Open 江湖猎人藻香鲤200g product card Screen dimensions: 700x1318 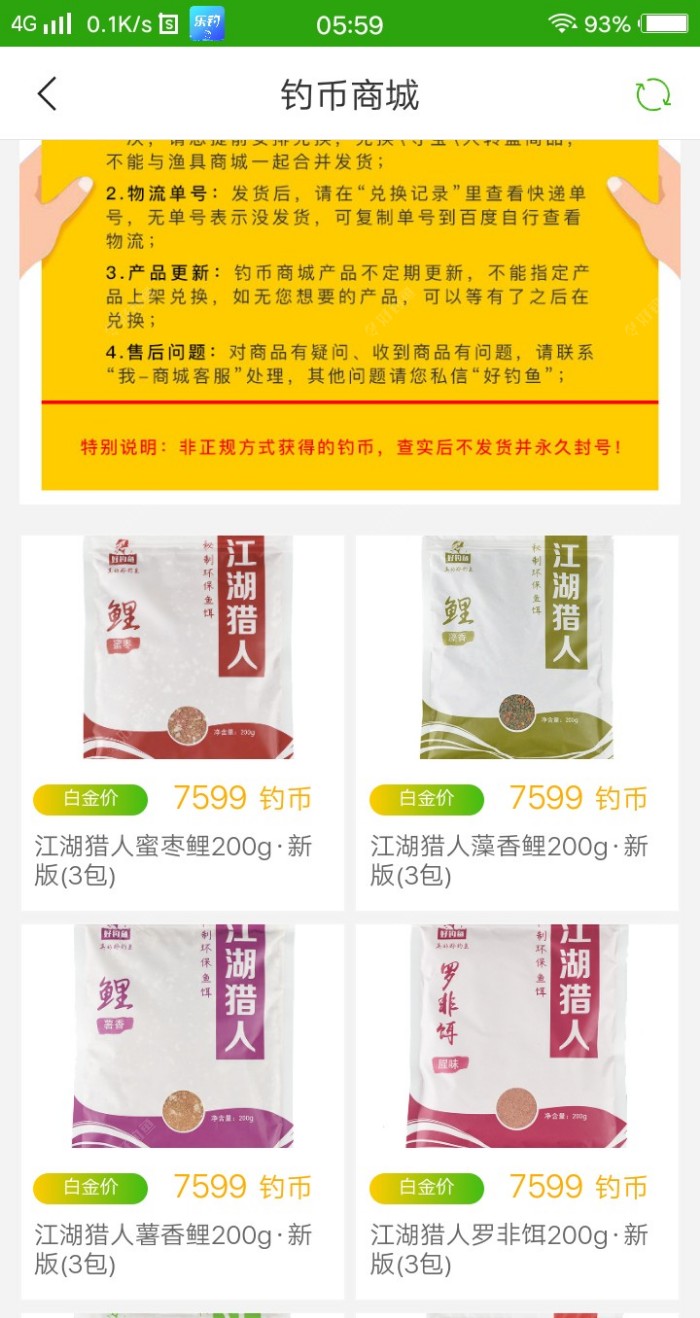tap(517, 720)
